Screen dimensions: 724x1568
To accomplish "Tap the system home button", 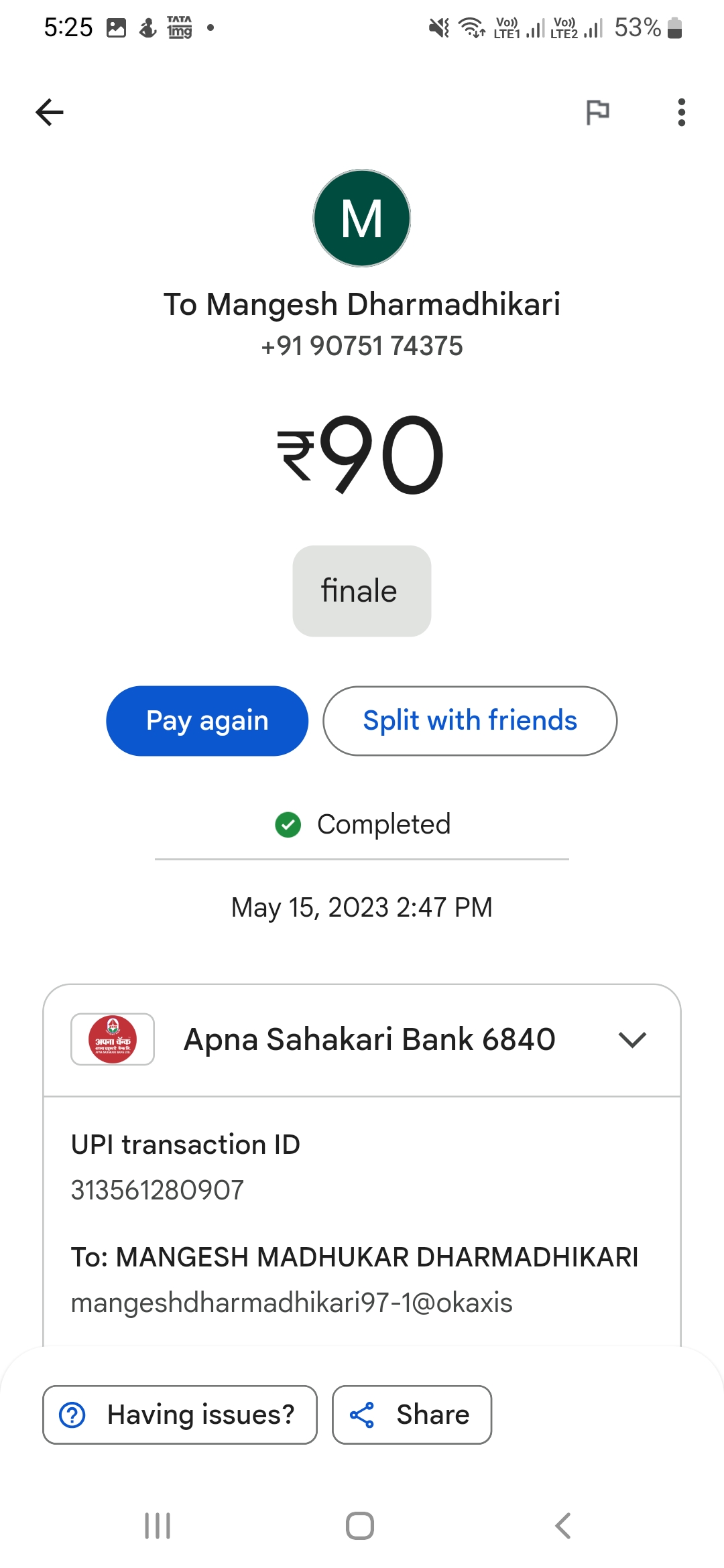I will 360,1526.
